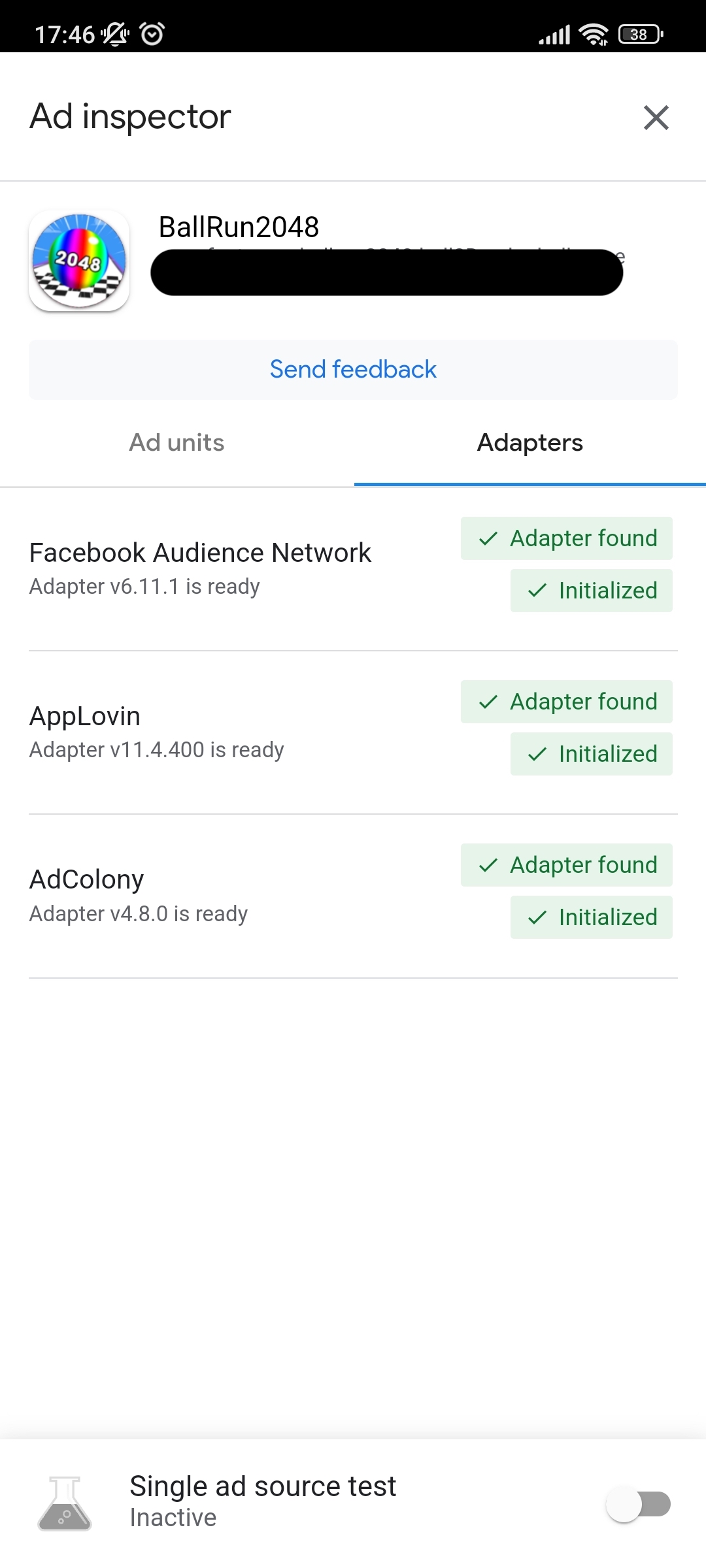Click the Send feedback link
The height and width of the screenshot is (1568, 706).
pos(352,369)
